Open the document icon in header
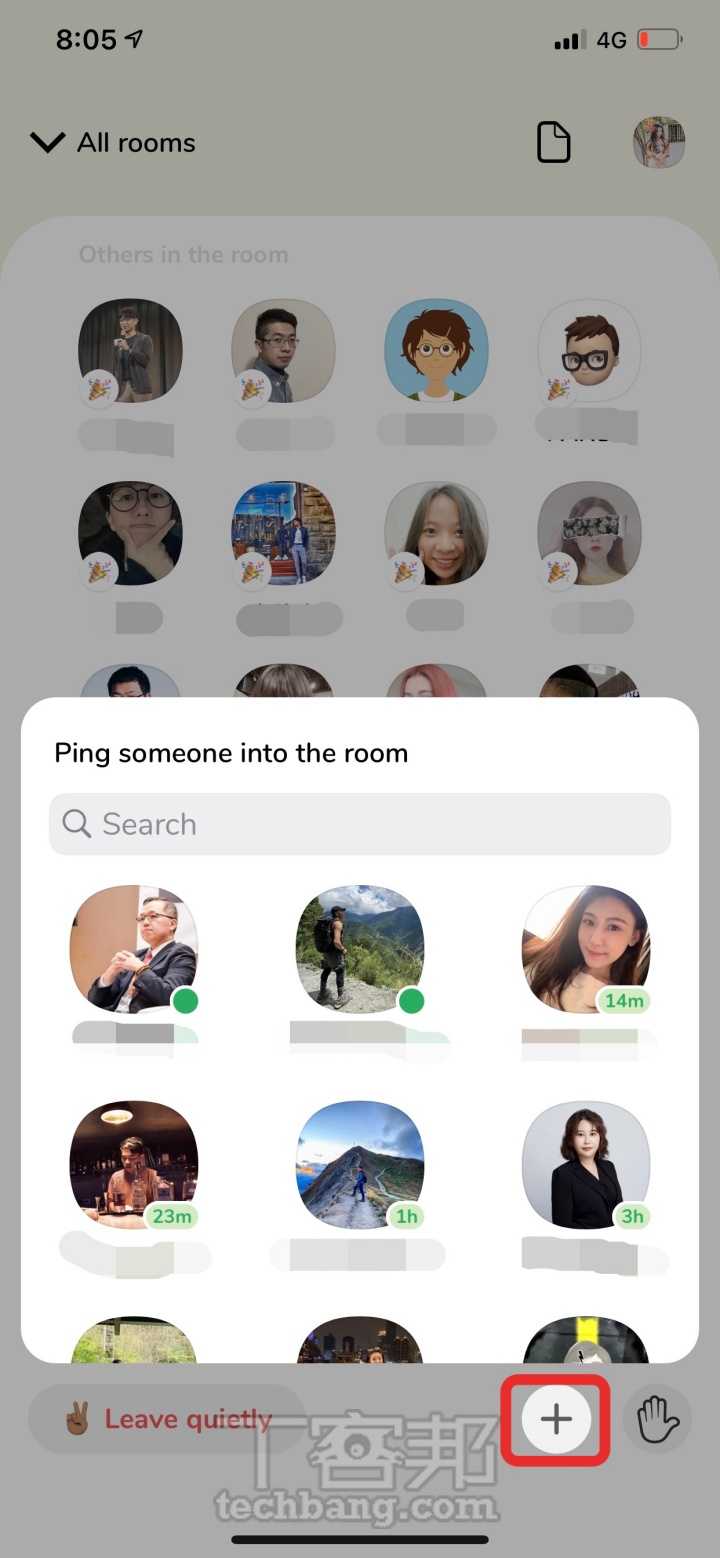 click(x=553, y=142)
